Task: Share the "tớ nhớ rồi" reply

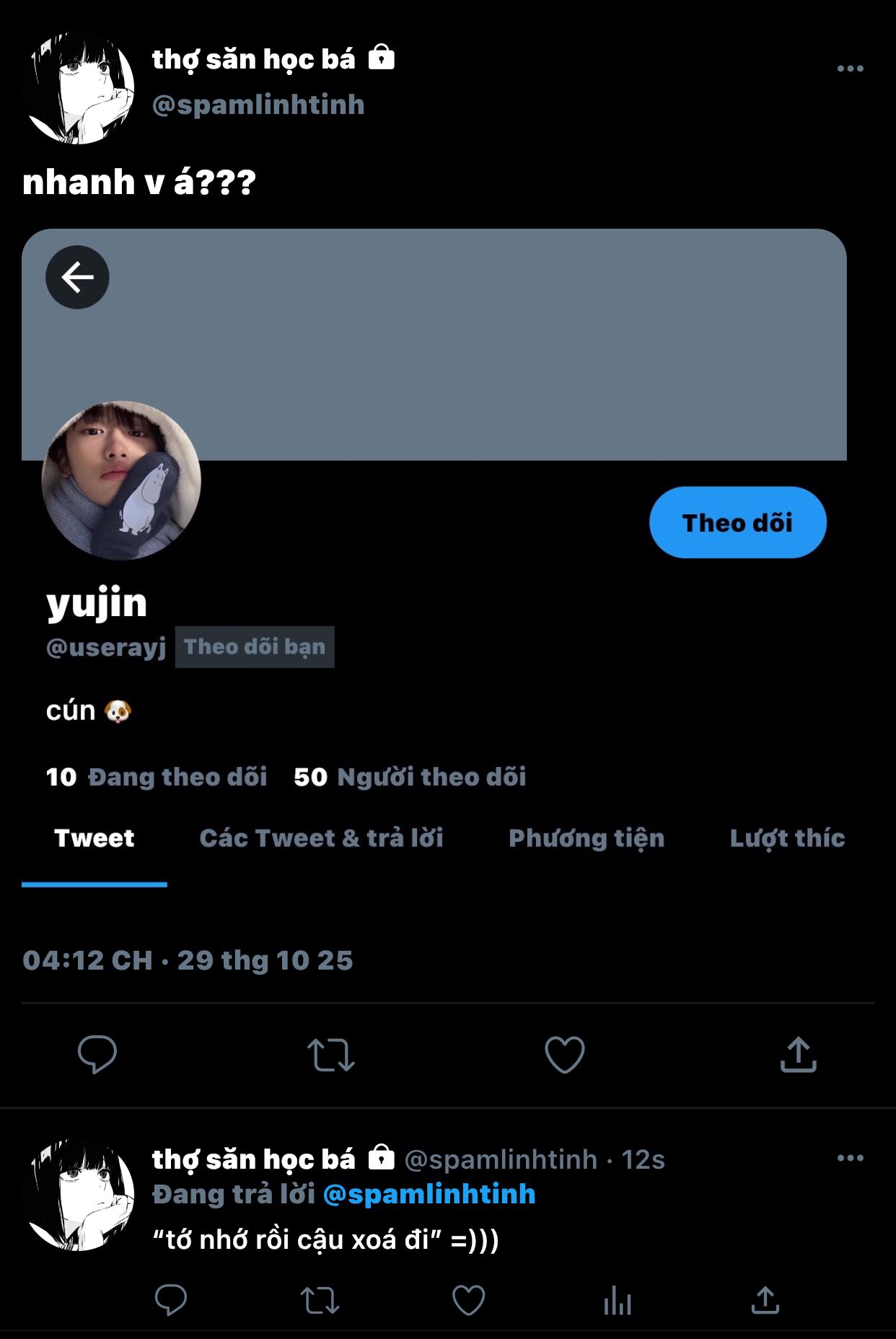Action: [765, 1300]
